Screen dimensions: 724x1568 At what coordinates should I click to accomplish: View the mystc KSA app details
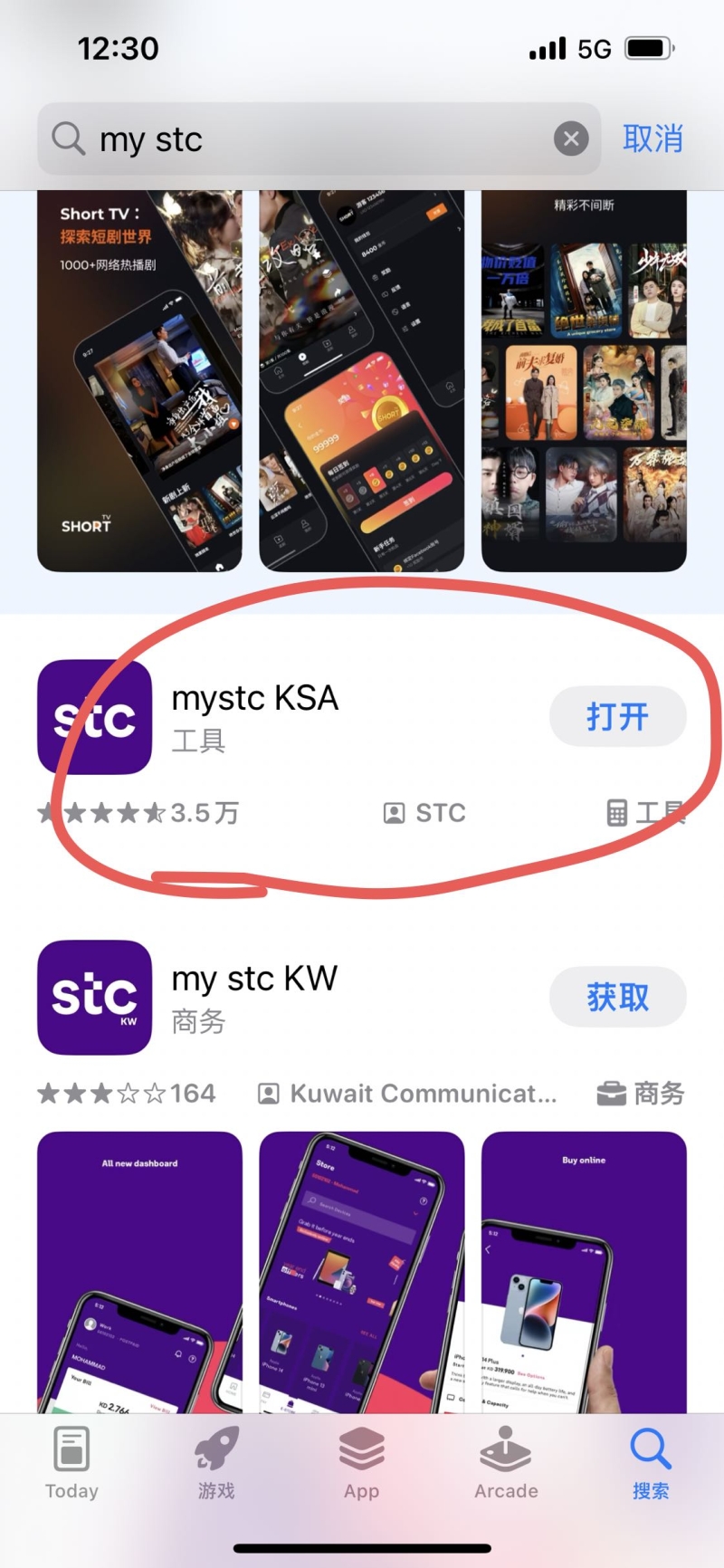(x=255, y=699)
